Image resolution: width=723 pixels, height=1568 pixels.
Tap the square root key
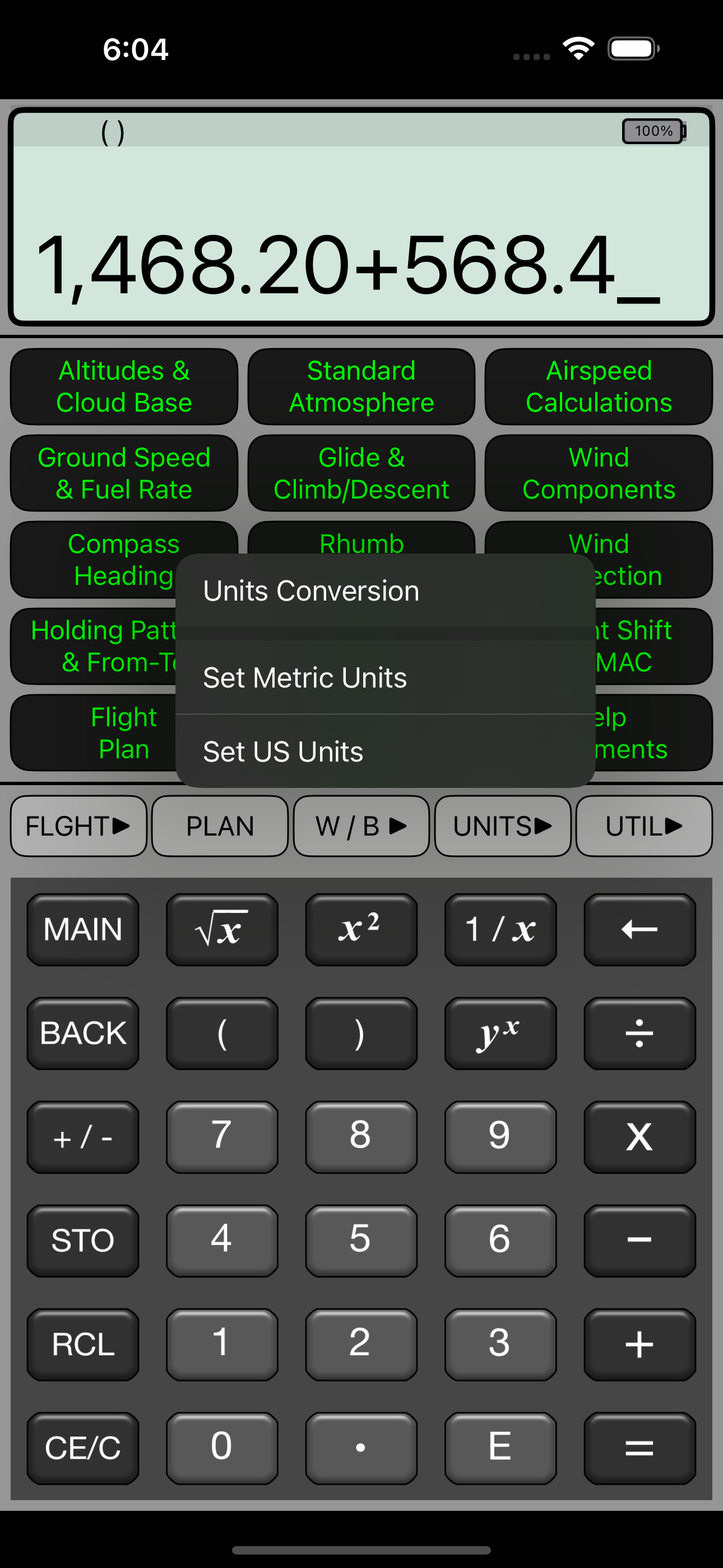tap(222, 929)
